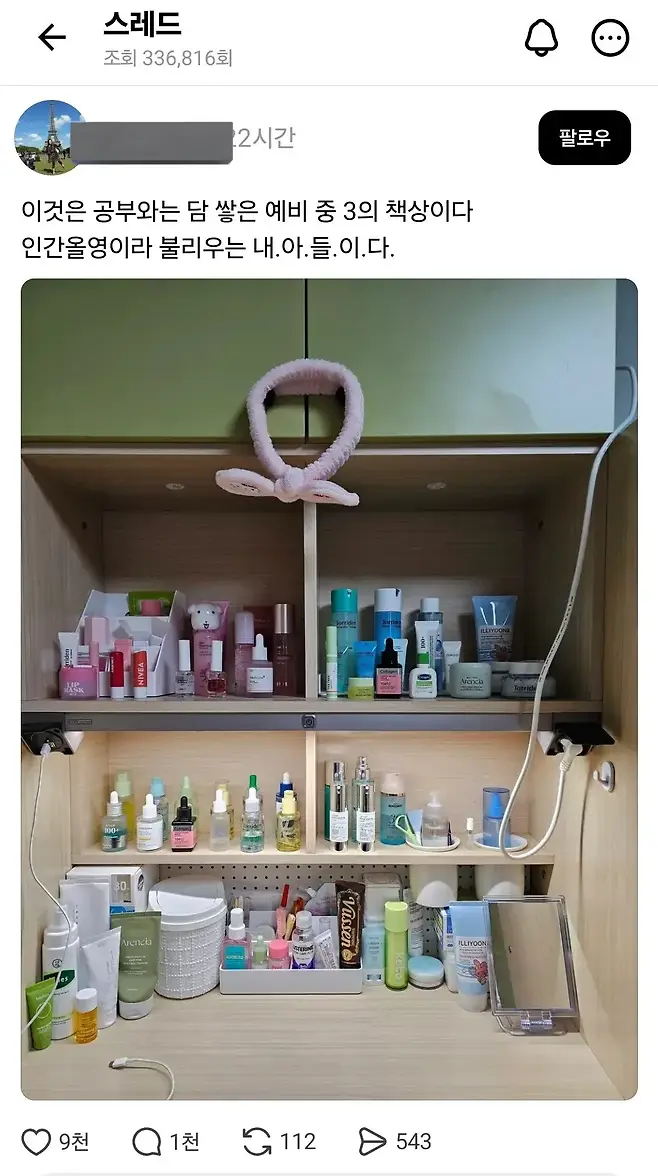Repost this thread

tap(257, 1142)
